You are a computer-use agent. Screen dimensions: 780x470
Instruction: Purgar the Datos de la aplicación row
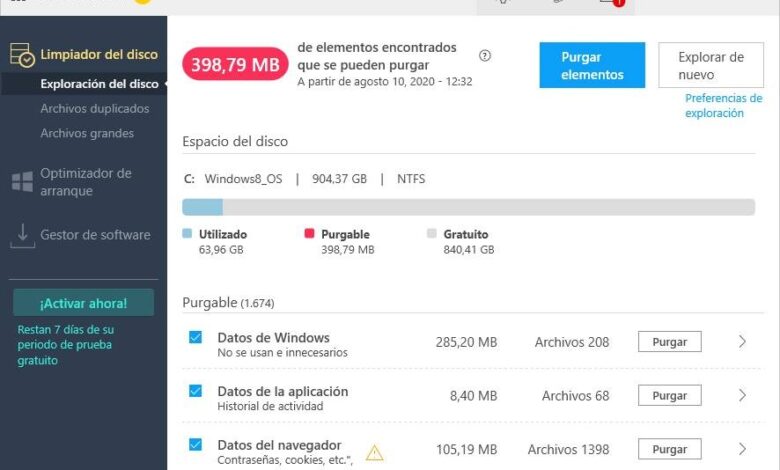(x=669, y=396)
